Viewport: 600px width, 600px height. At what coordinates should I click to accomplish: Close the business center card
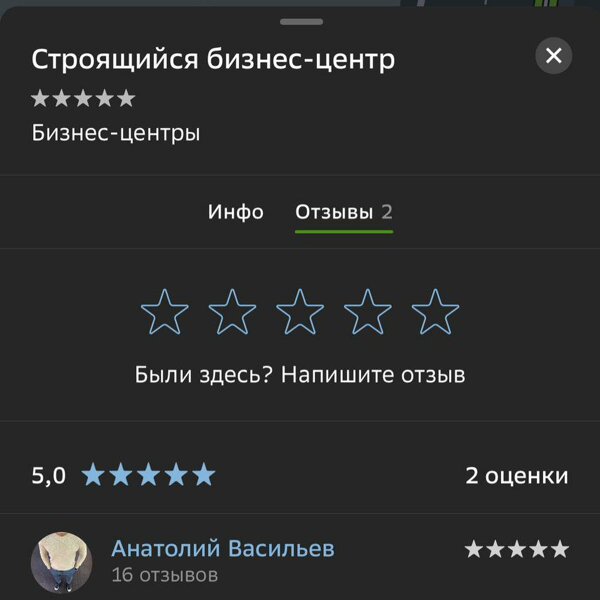[x=553, y=55]
